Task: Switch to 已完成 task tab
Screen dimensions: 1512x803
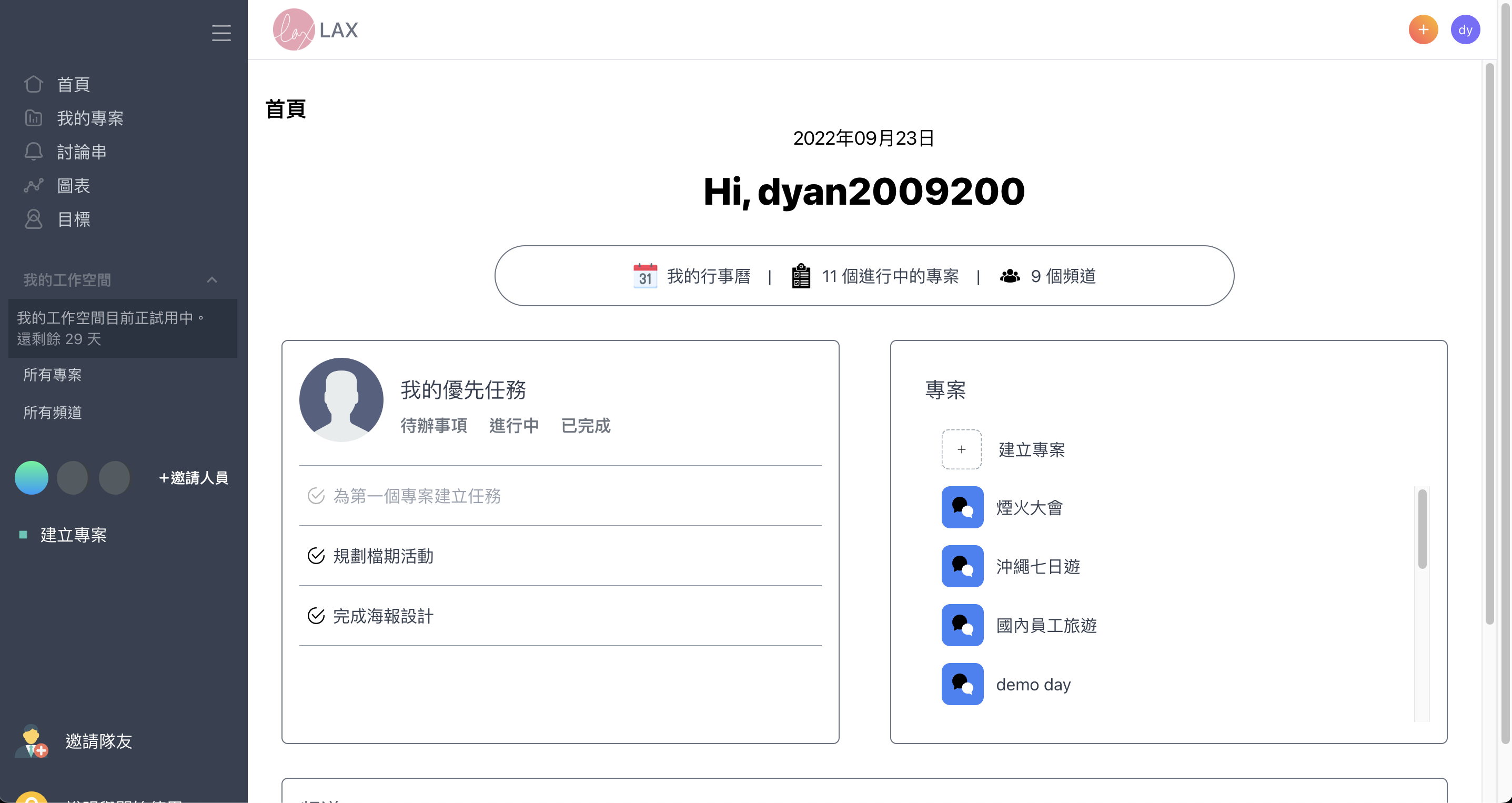Action: click(585, 426)
